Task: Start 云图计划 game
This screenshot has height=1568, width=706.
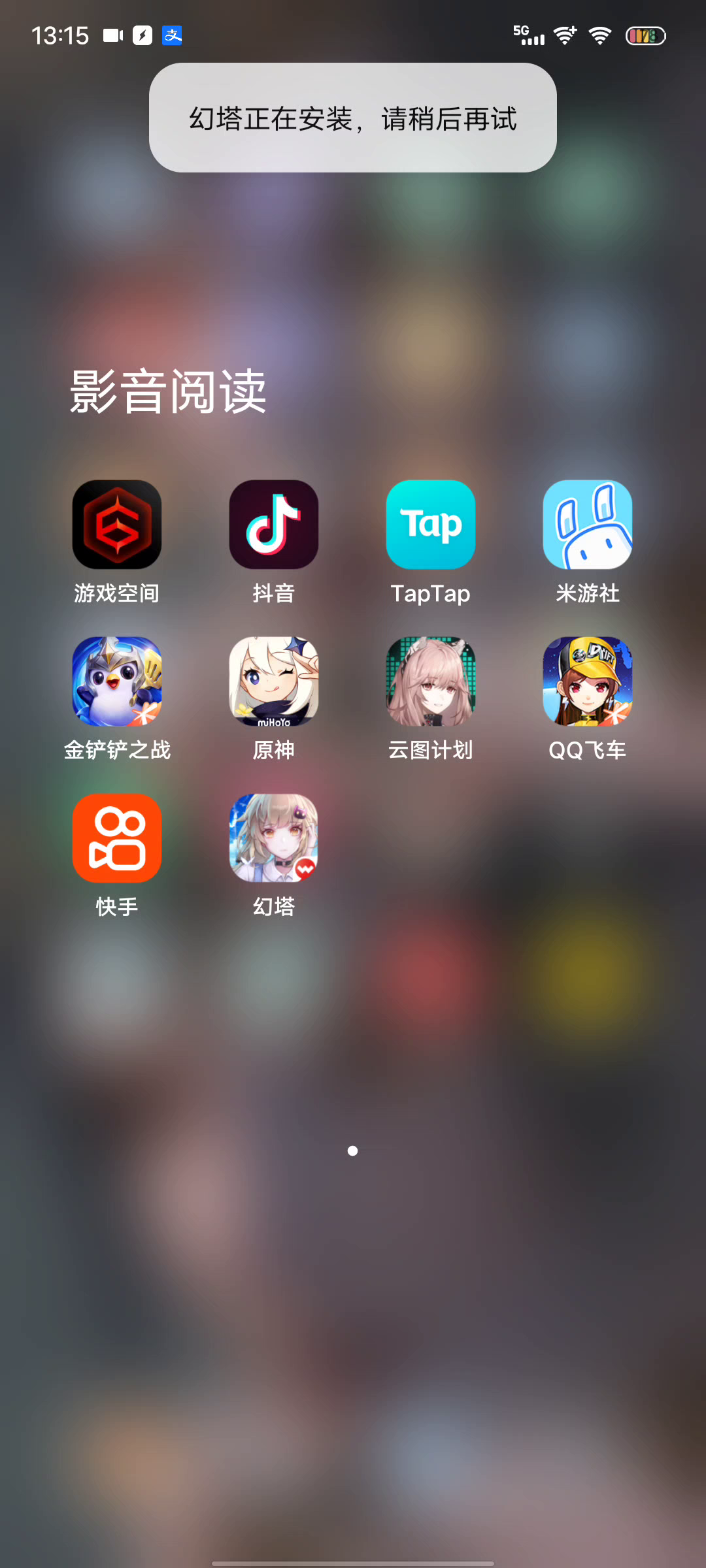Action: (431, 681)
